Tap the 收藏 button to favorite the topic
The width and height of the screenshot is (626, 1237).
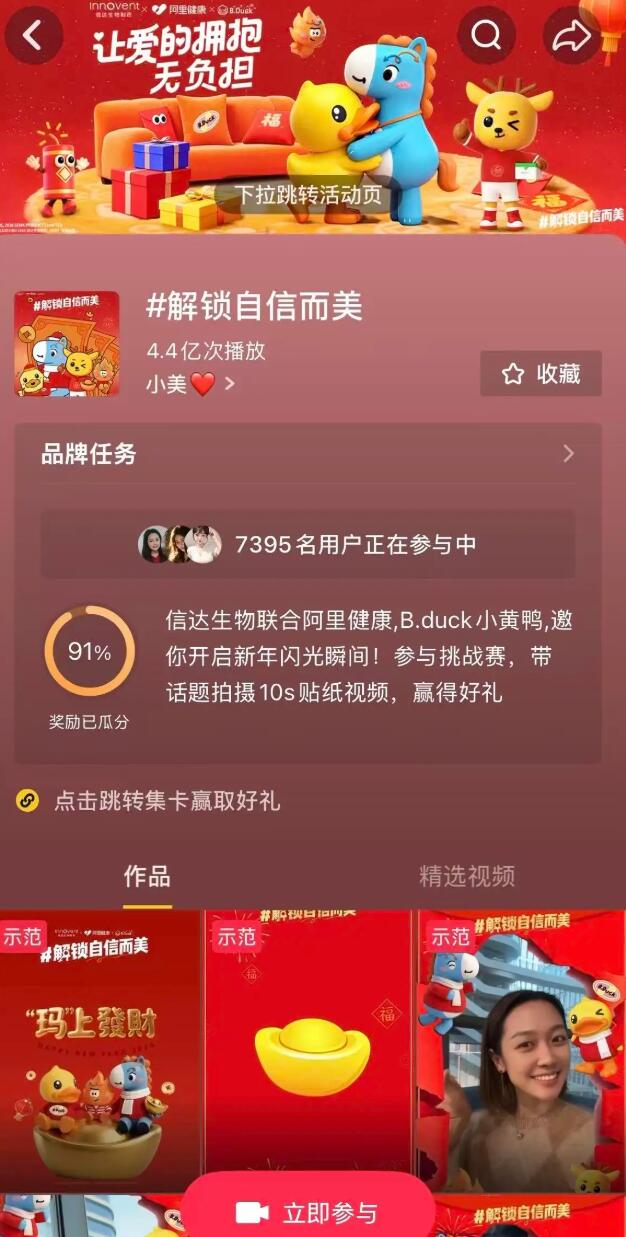[x=541, y=374]
